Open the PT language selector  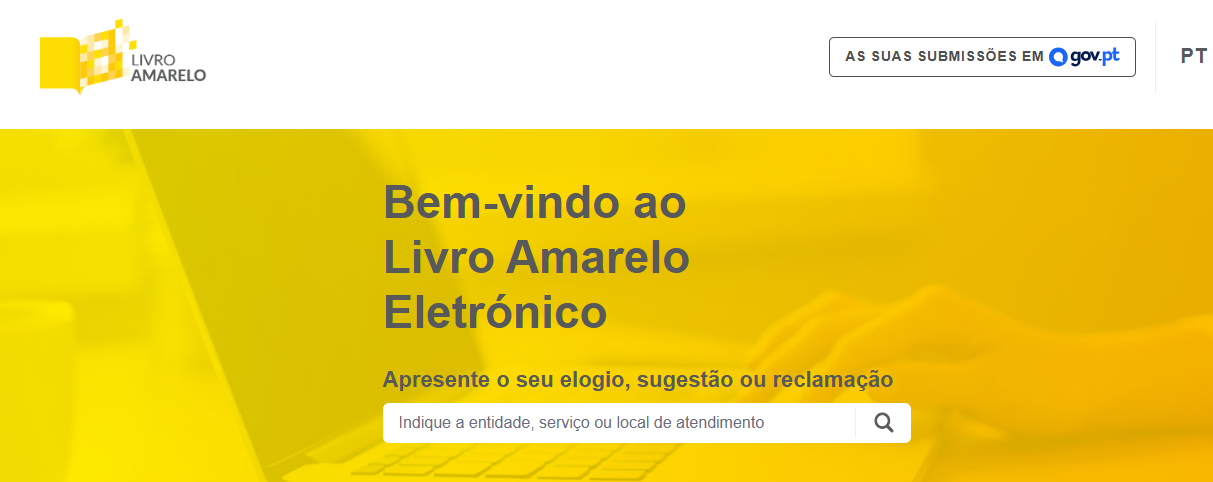click(1193, 57)
